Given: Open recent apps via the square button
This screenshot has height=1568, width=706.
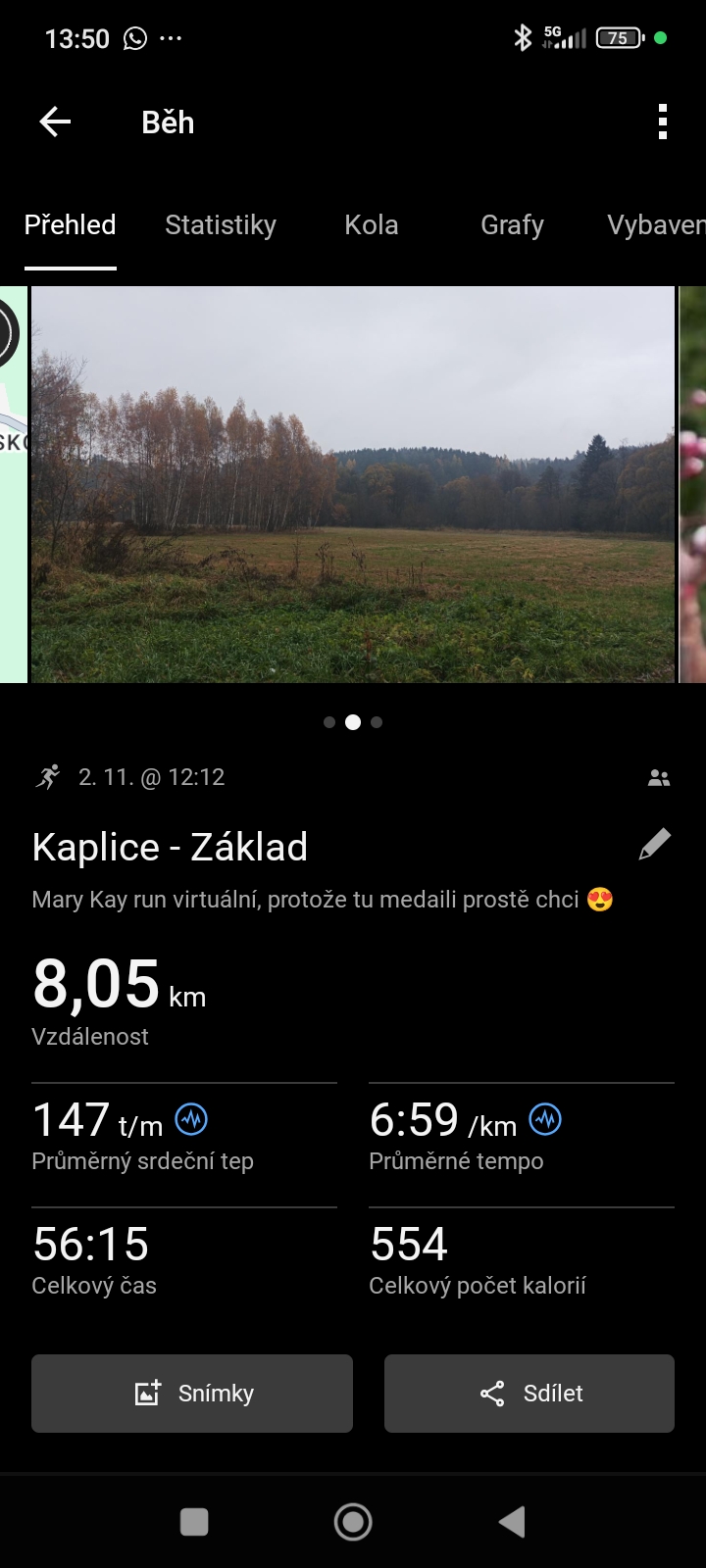Looking at the screenshot, I should coord(194,1522).
